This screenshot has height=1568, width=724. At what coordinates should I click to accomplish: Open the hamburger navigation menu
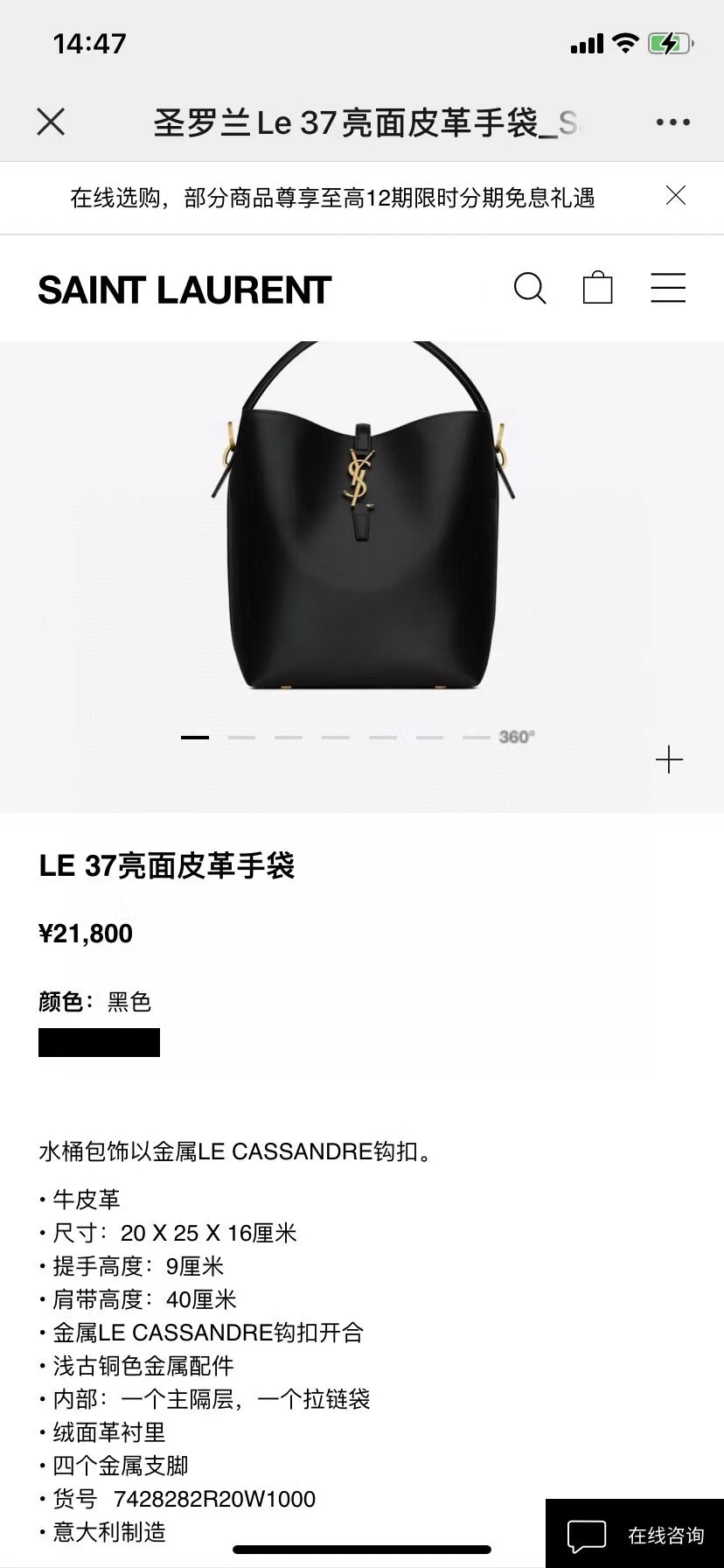(669, 287)
